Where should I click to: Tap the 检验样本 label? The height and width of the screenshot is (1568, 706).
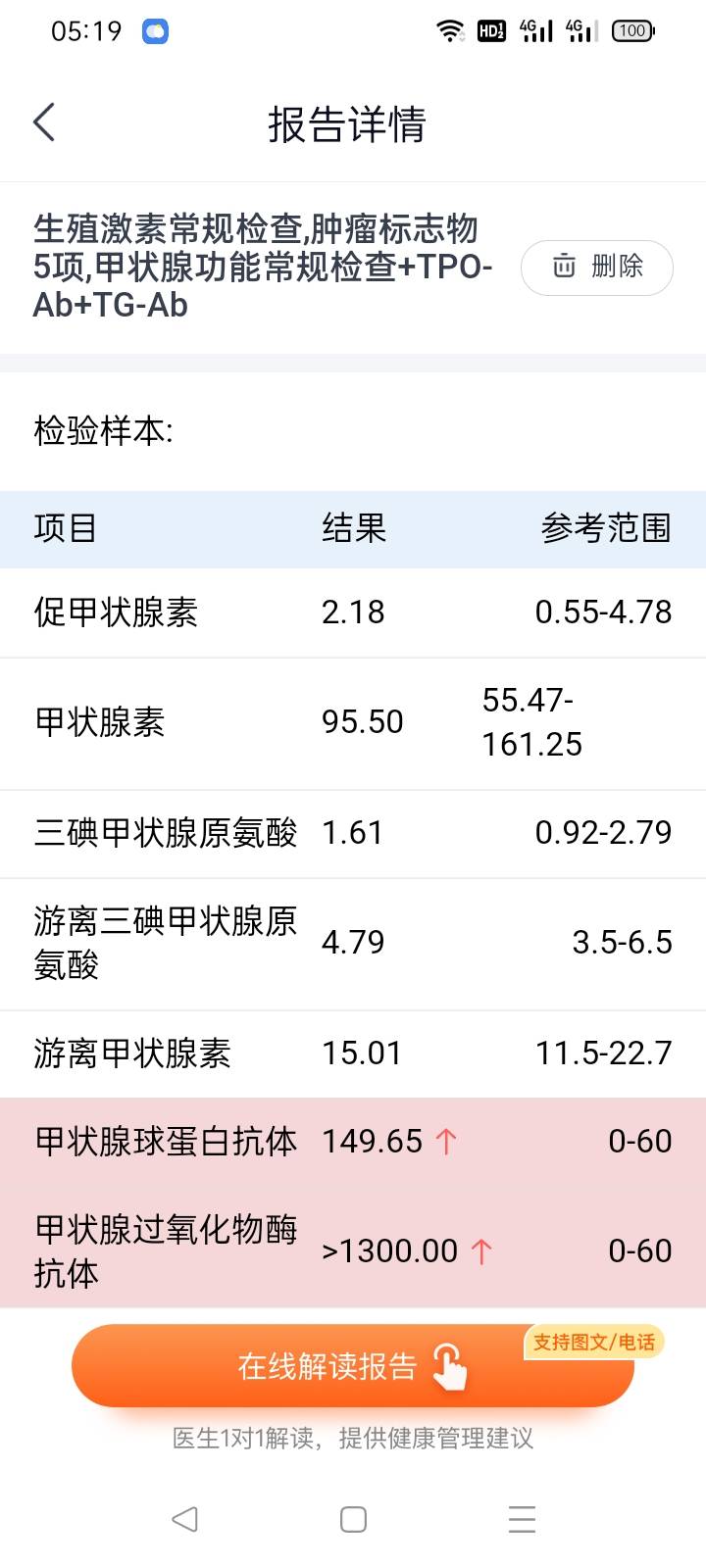[95, 430]
